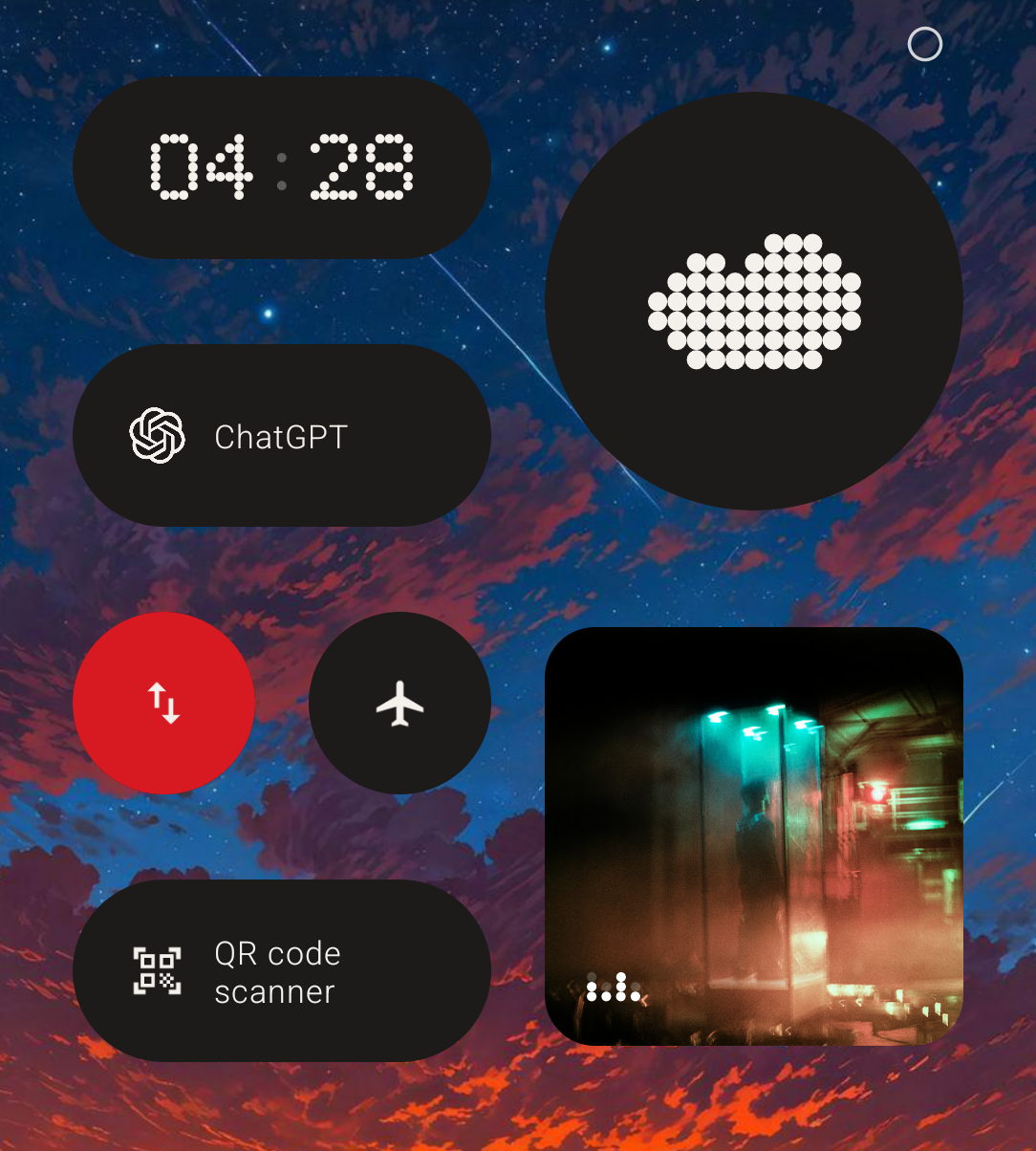Open the music player album art widget
The width and height of the screenshot is (1036, 1151).
coord(753,836)
